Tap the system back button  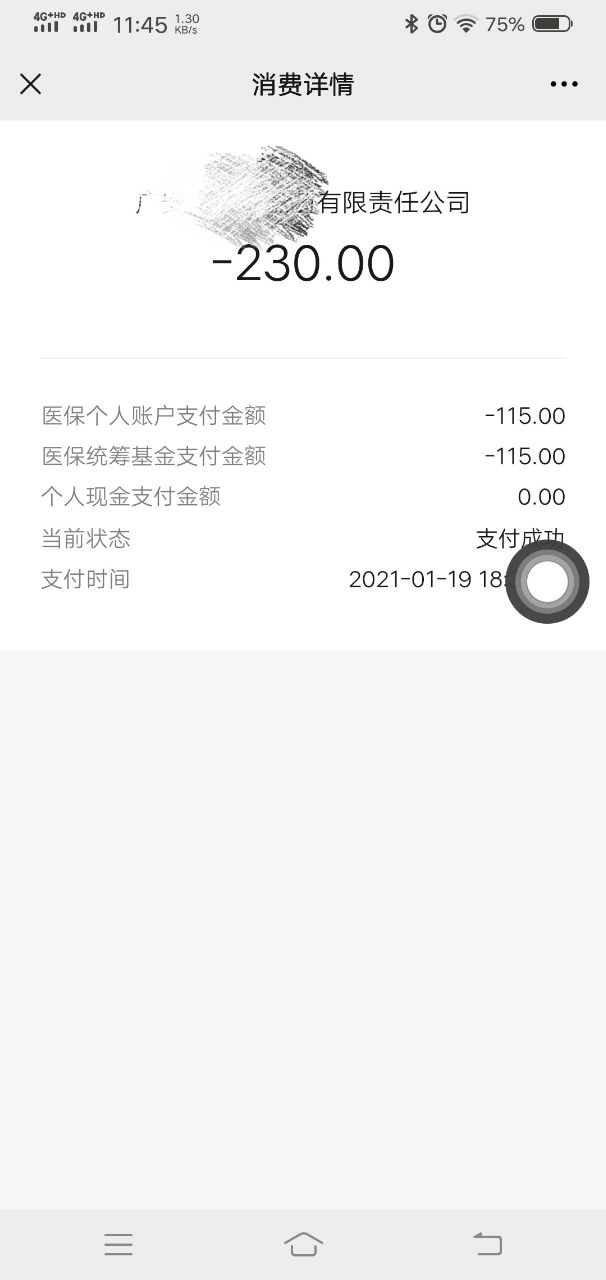pos(487,1244)
